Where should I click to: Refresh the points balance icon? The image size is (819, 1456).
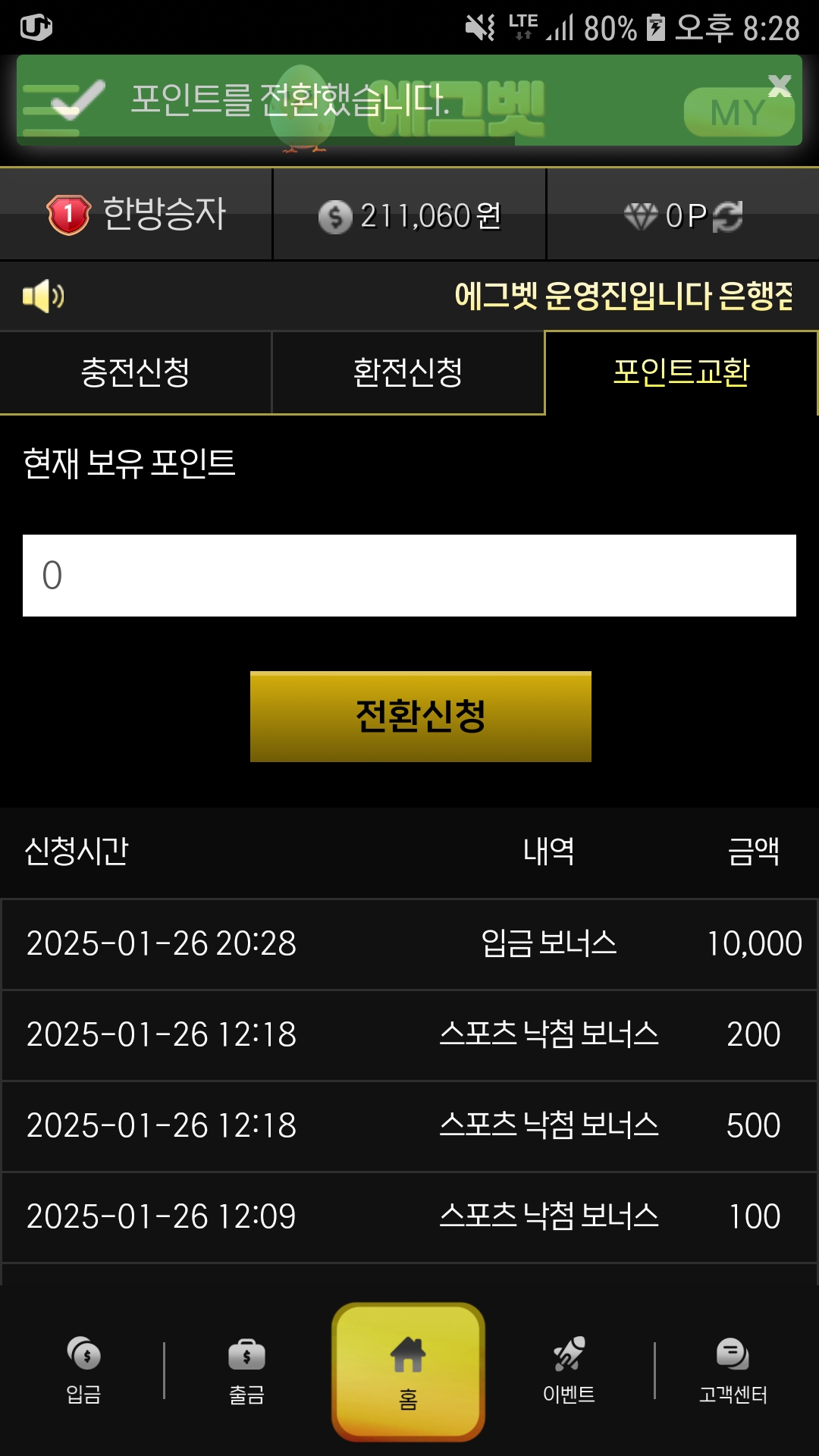click(728, 216)
